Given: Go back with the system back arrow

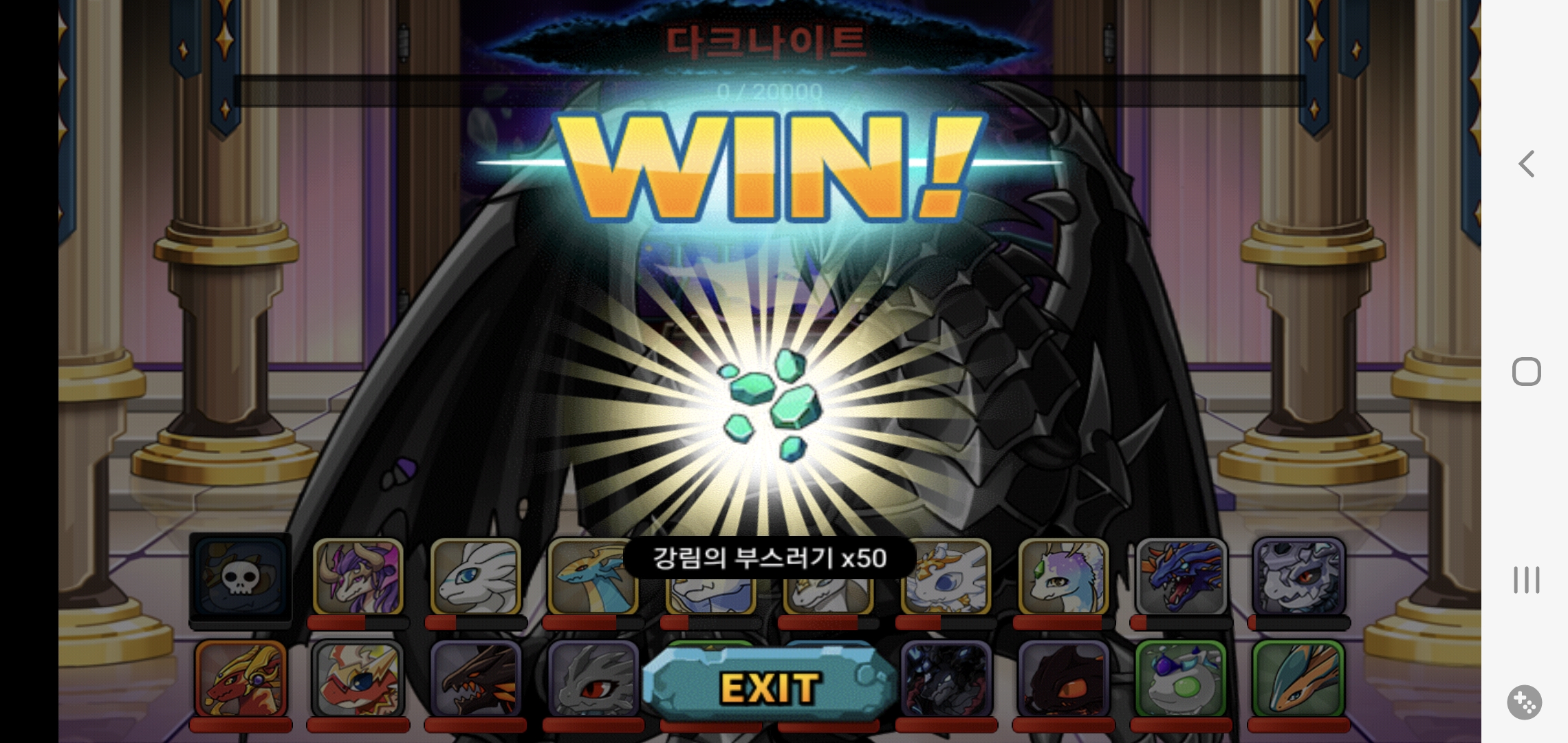Looking at the screenshot, I should coord(1526,164).
